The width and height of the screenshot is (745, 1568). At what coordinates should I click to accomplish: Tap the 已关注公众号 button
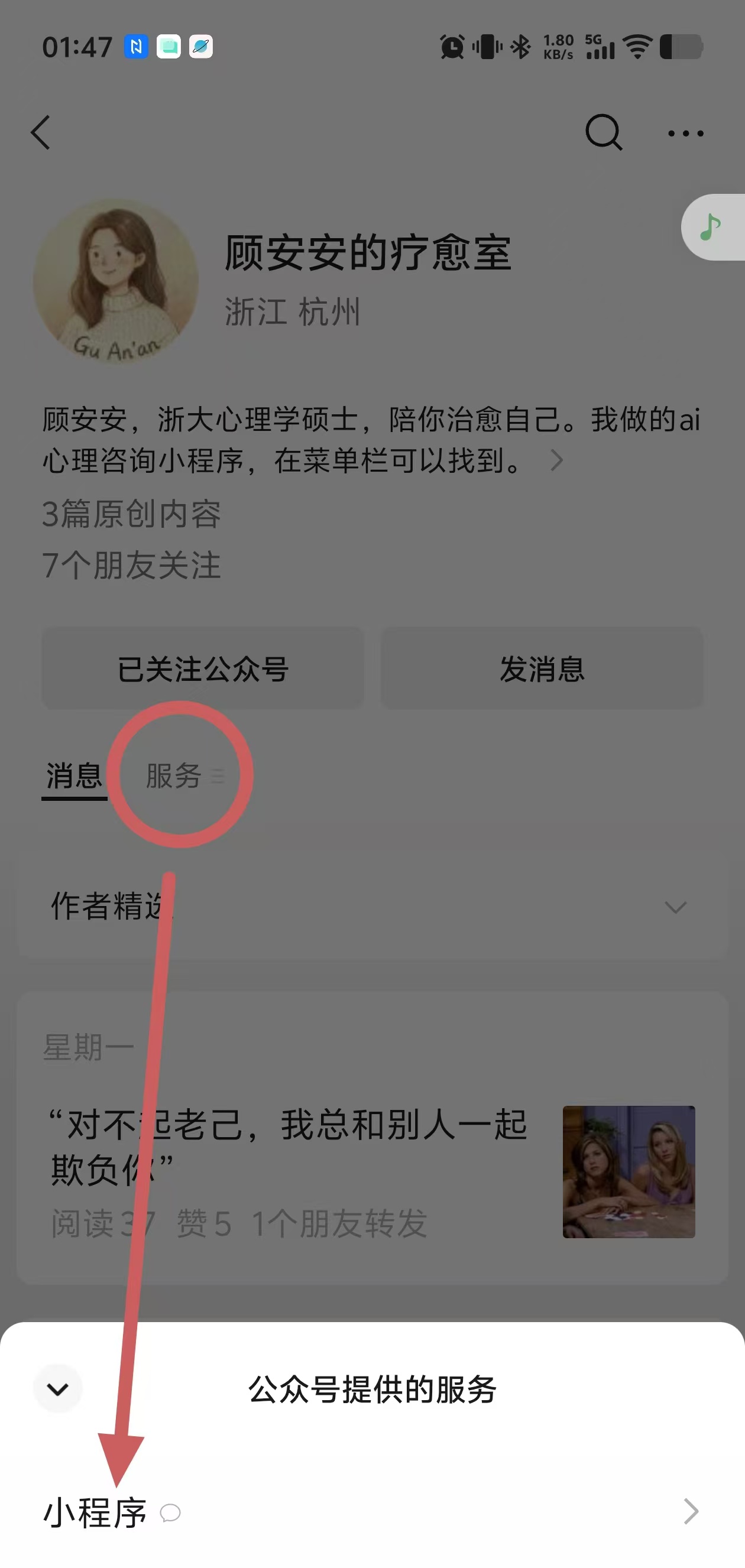click(x=203, y=669)
